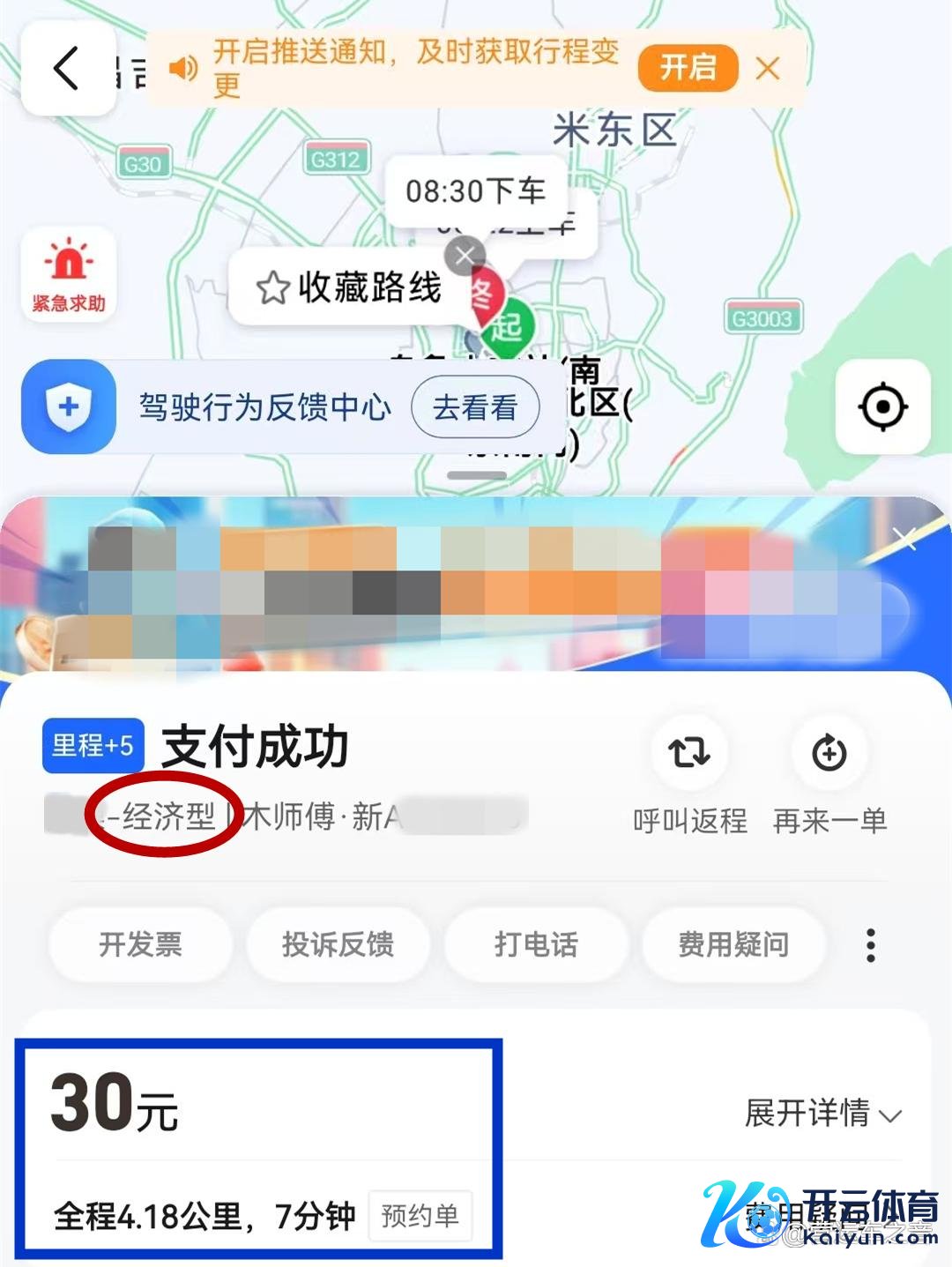952x1267 pixels.
Task: Open 投诉反馈 complaint feedback
Action: click(x=338, y=944)
